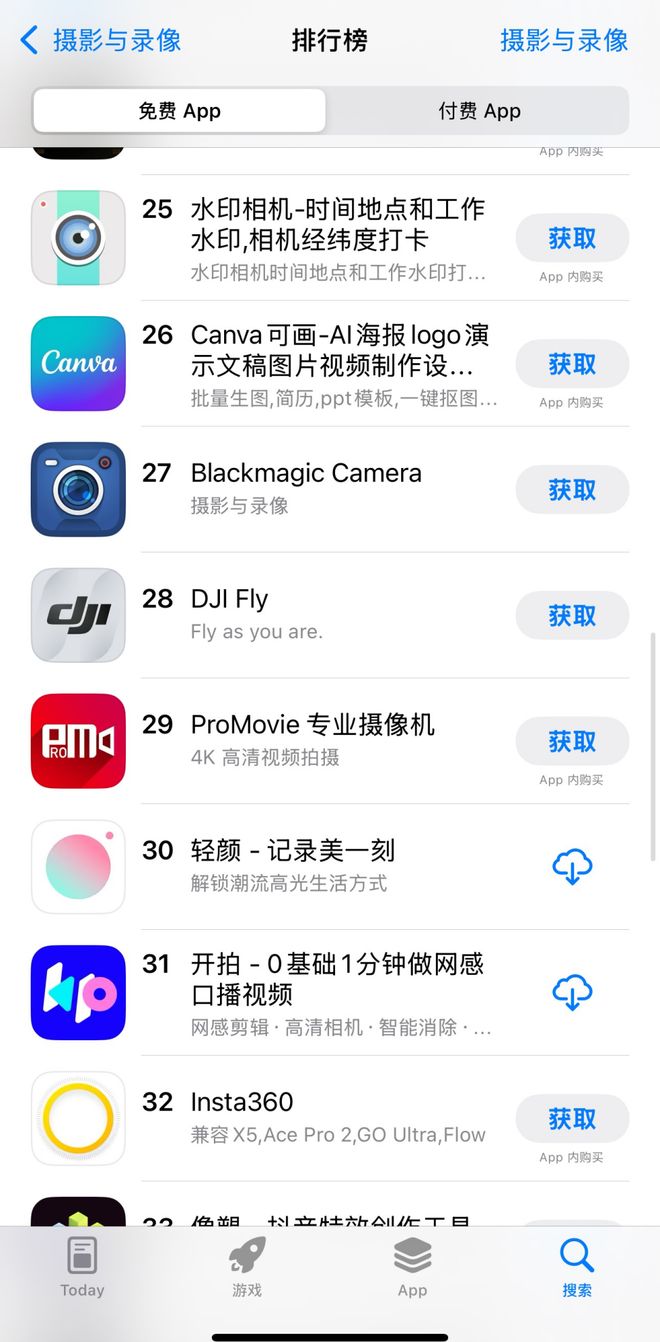Tap the 摄影与录像 link at top right
Screen dimensions: 660x1342
coord(564,40)
